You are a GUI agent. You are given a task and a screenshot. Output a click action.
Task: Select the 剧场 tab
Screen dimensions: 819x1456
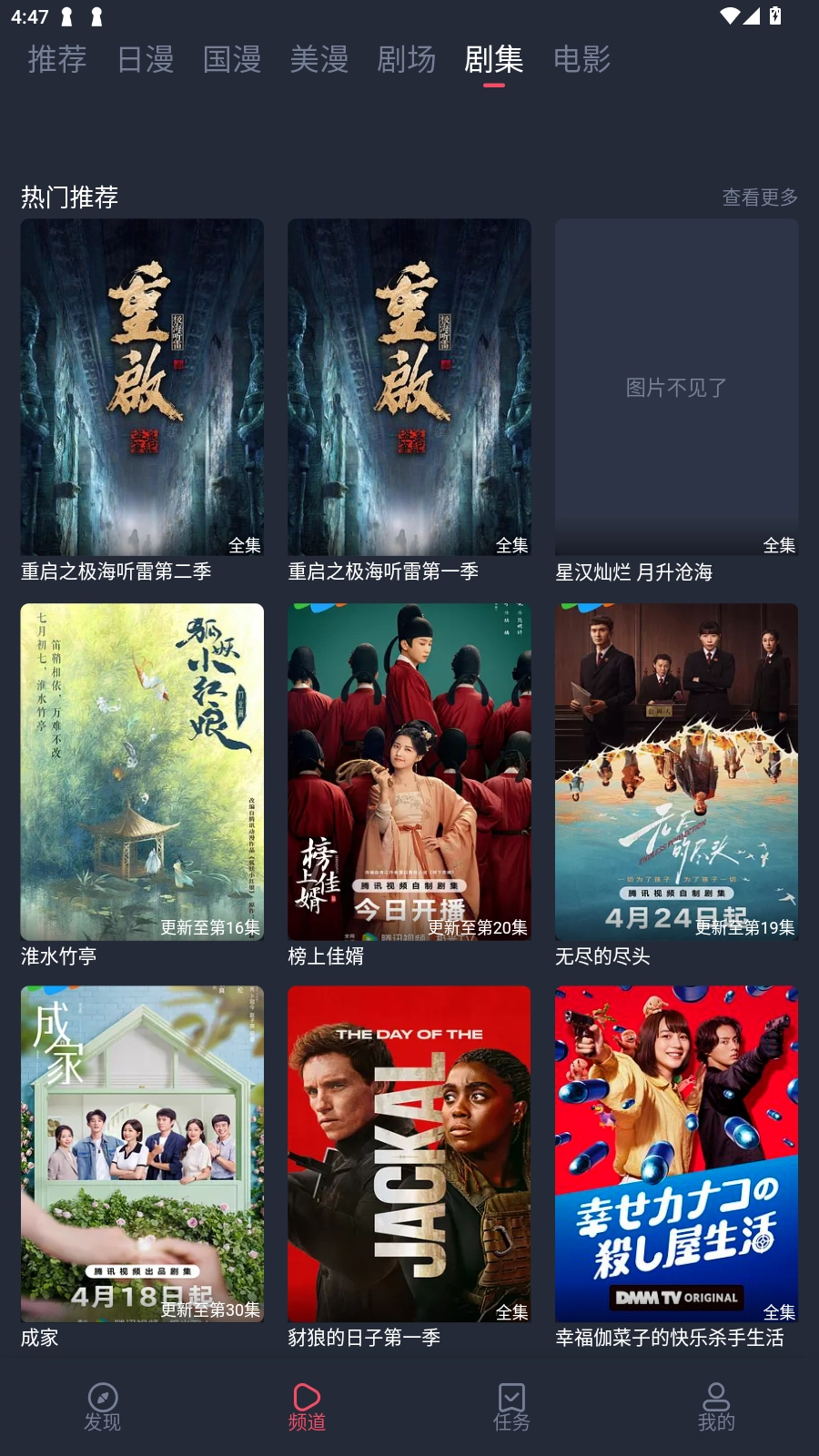(406, 60)
